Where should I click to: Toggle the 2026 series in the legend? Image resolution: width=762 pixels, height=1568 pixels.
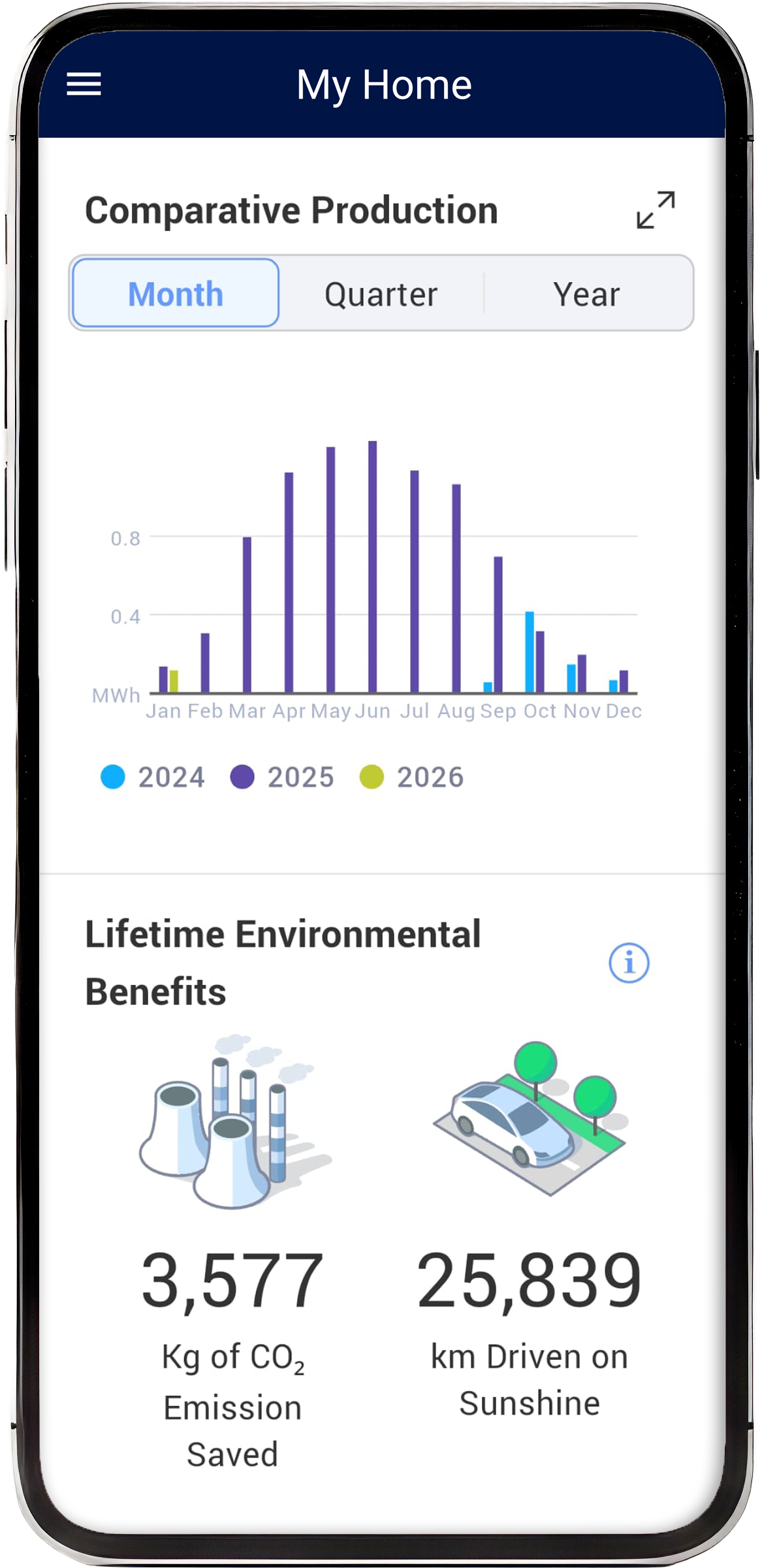[x=411, y=777]
